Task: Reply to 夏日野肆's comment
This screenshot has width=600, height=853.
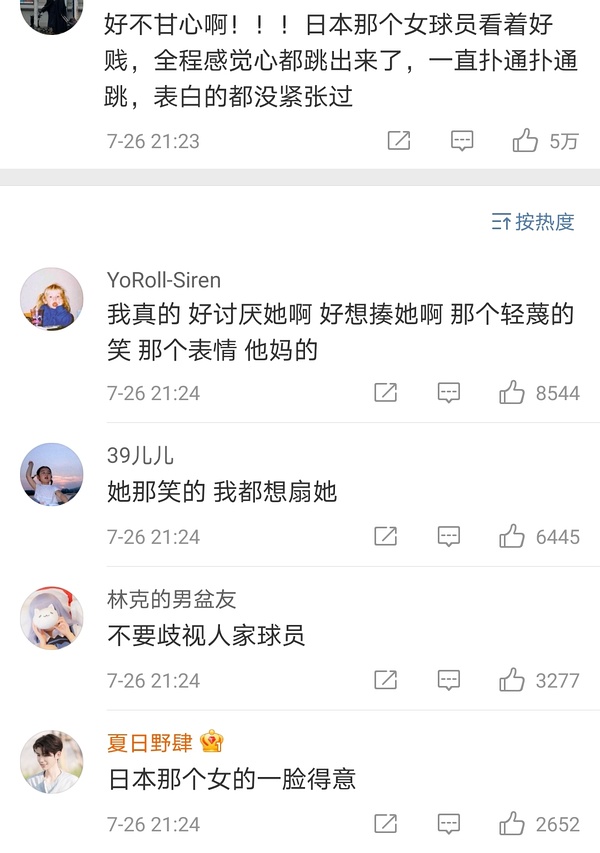Action: [449, 825]
